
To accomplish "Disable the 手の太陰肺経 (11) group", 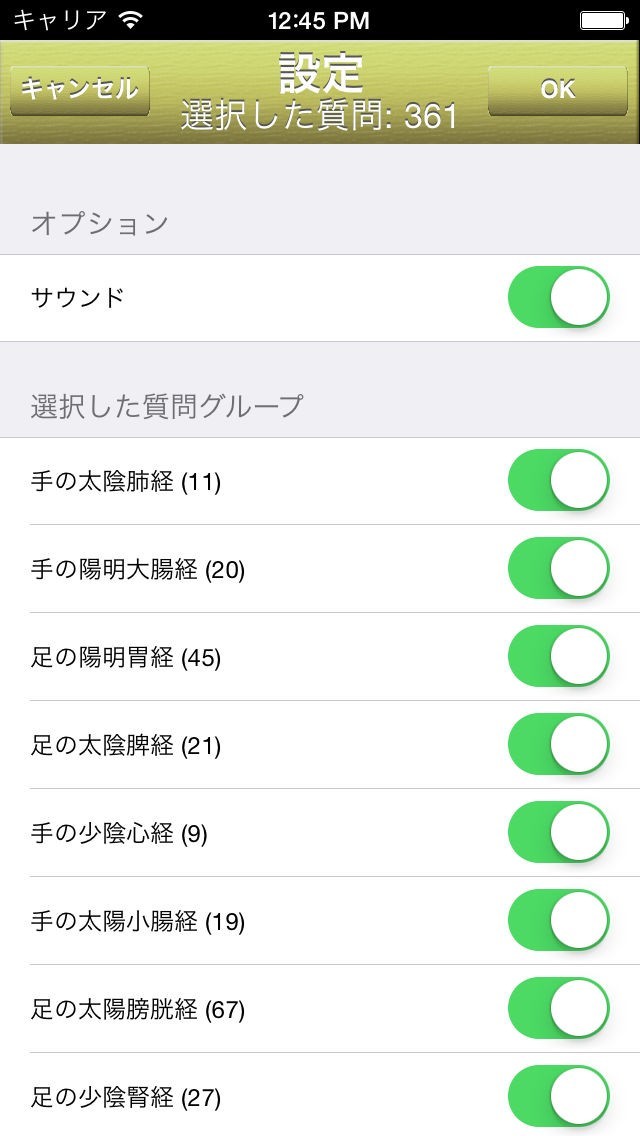I will (558, 481).
